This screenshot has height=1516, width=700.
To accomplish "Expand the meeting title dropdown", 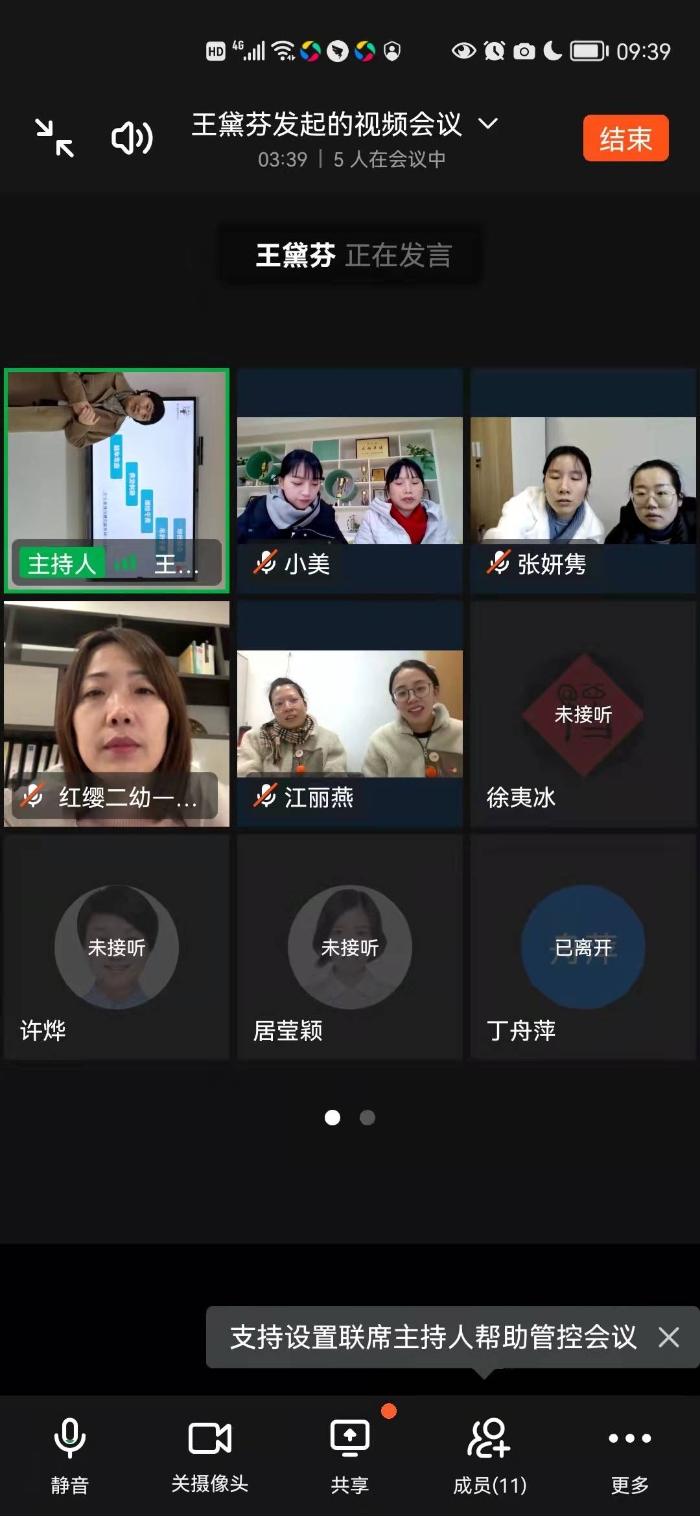I will tap(488, 124).
